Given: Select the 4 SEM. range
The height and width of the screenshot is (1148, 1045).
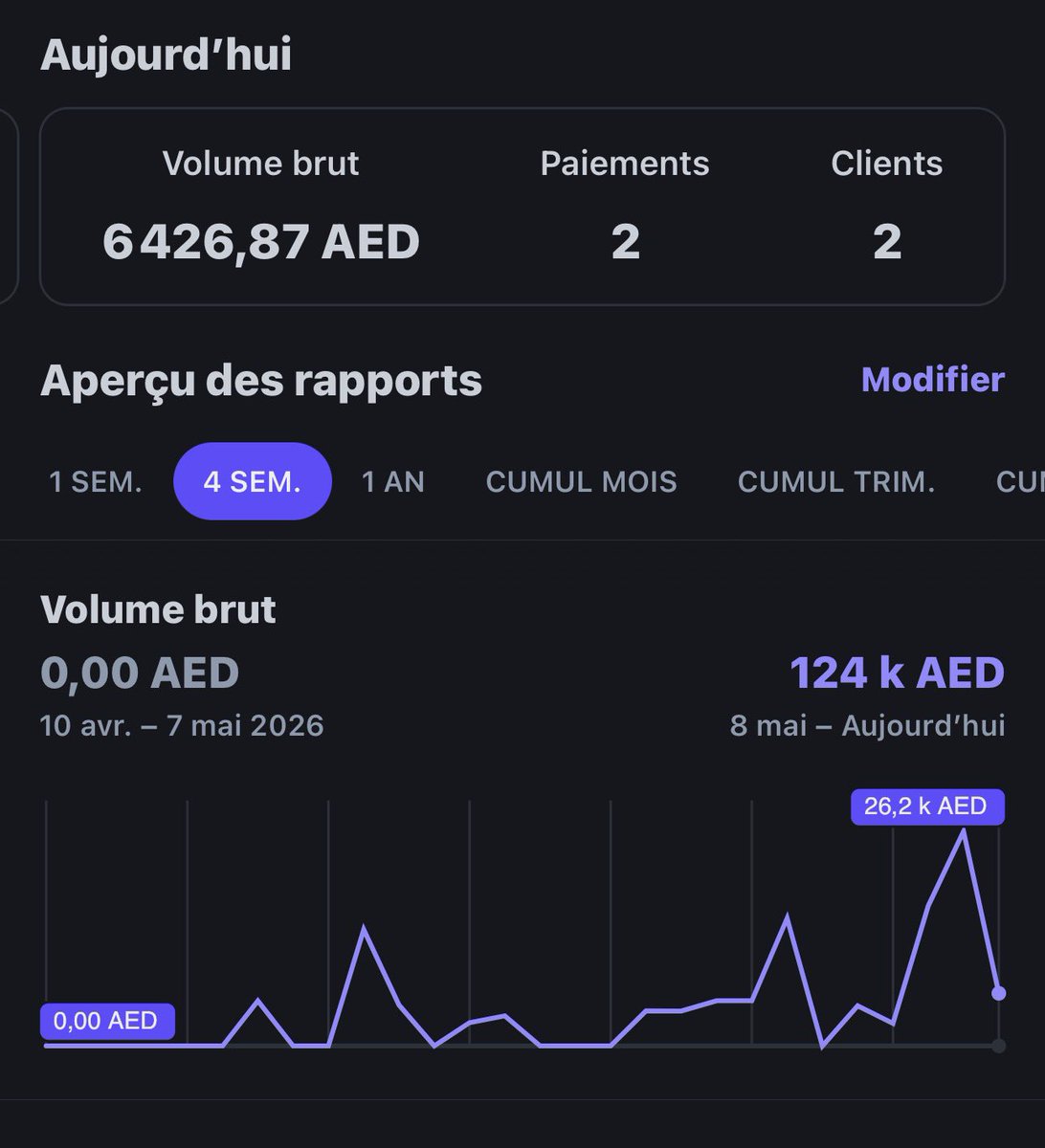Looking at the screenshot, I should point(253,481).
